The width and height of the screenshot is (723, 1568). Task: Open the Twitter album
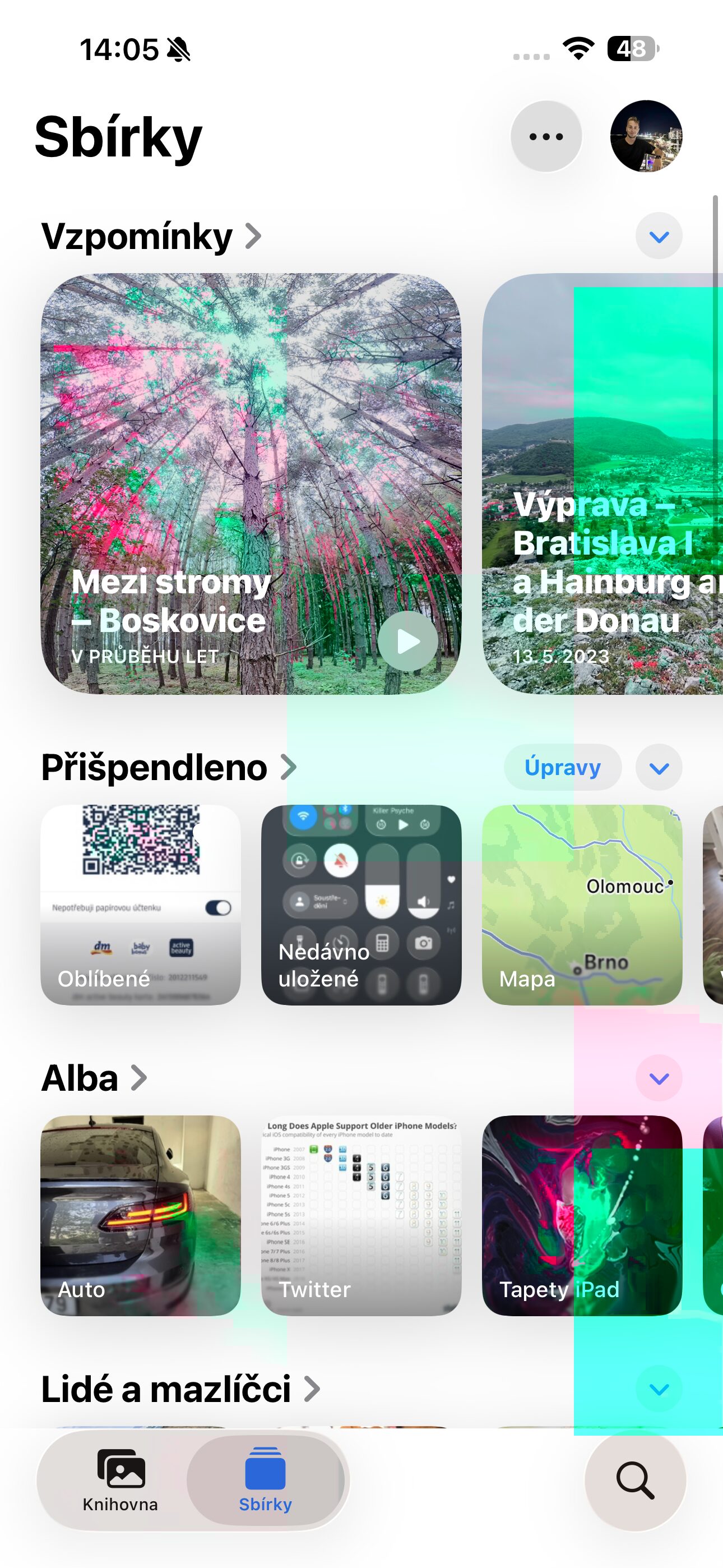(x=361, y=1215)
